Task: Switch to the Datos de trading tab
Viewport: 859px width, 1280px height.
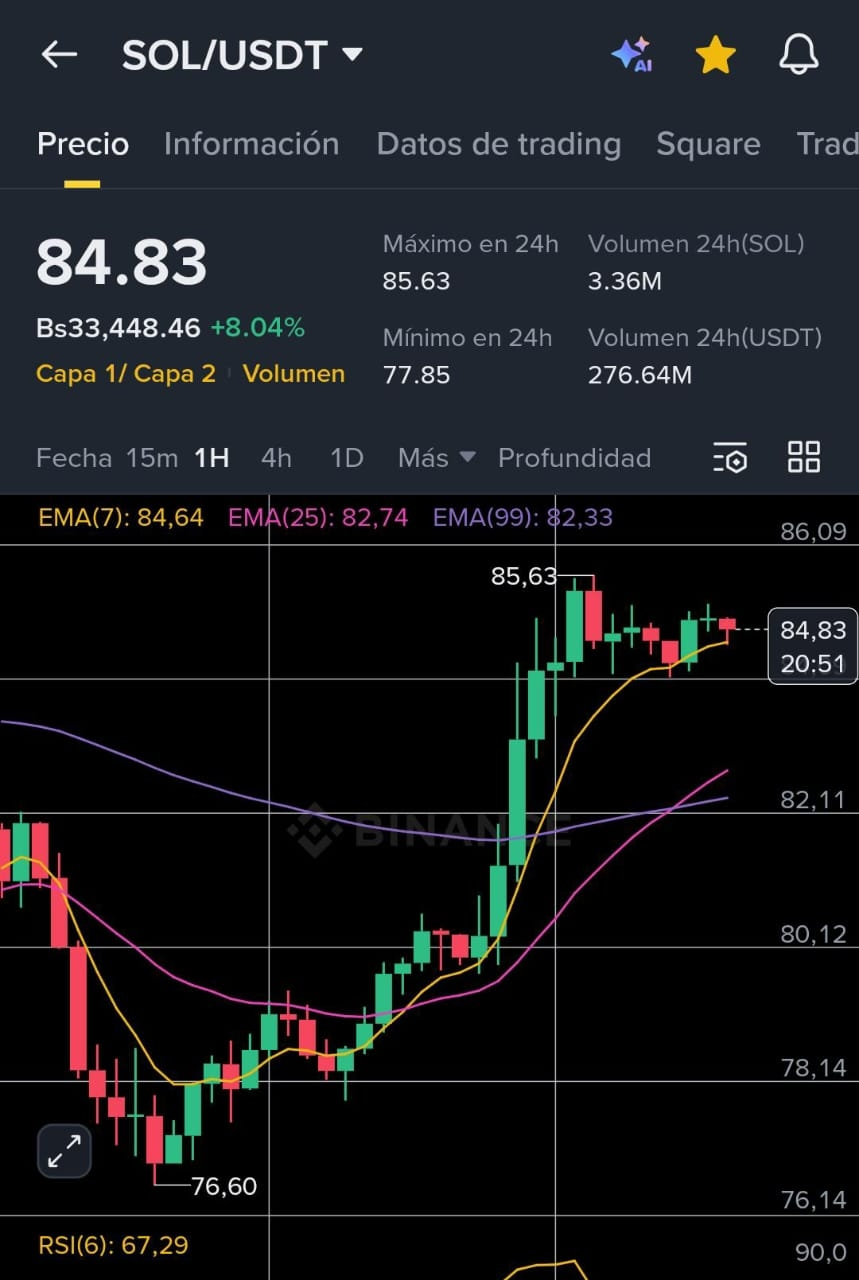Action: click(x=498, y=144)
